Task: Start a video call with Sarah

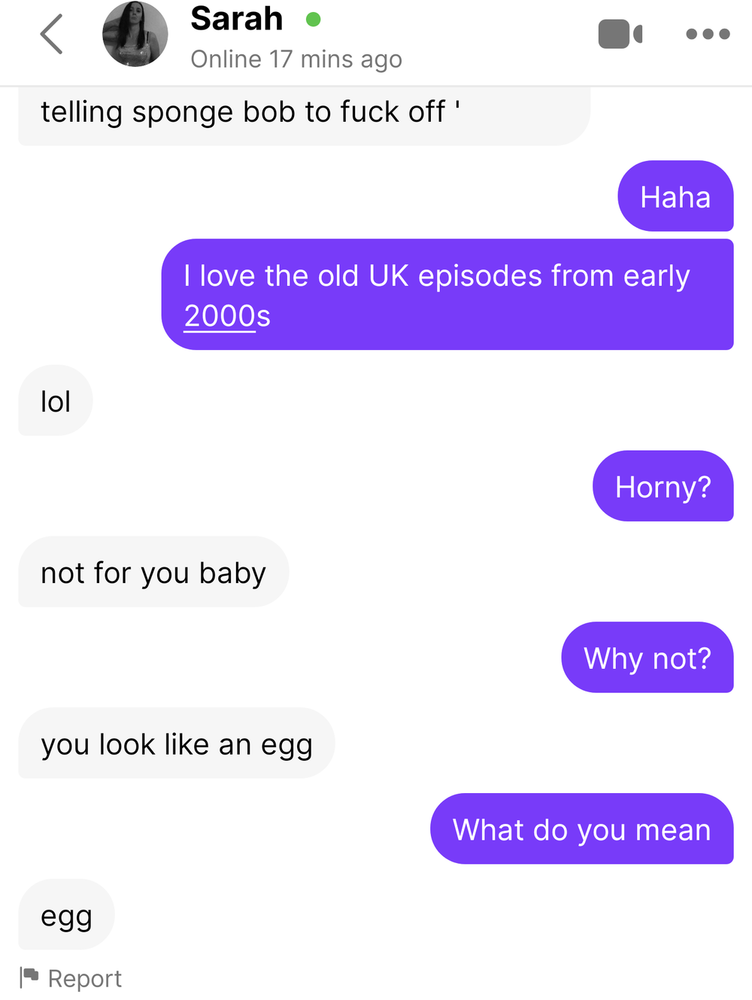Action: click(617, 33)
